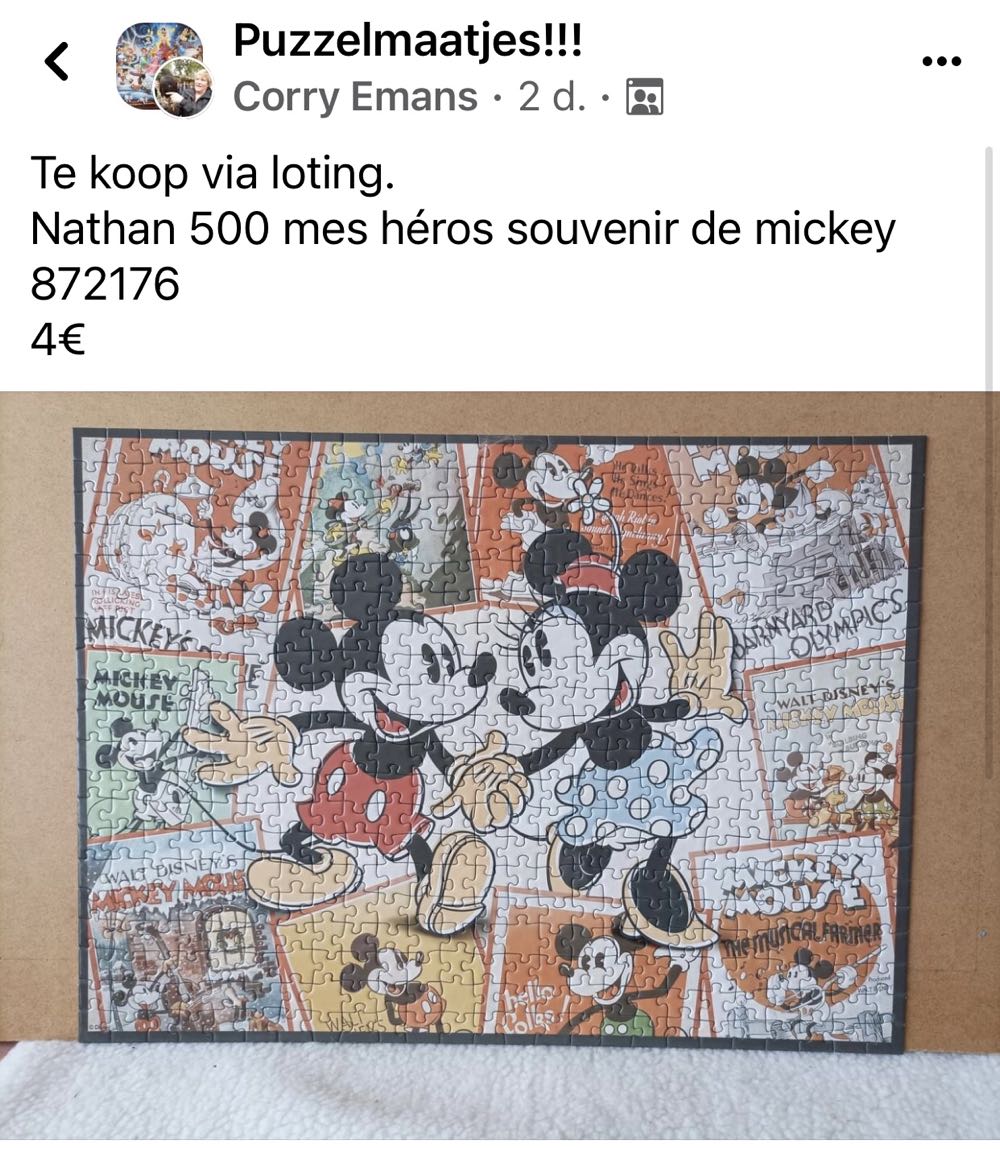Click the group privacy icon beside the timestamp
The height and width of the screenshot is (1149, 1000).
click(646, 97)
